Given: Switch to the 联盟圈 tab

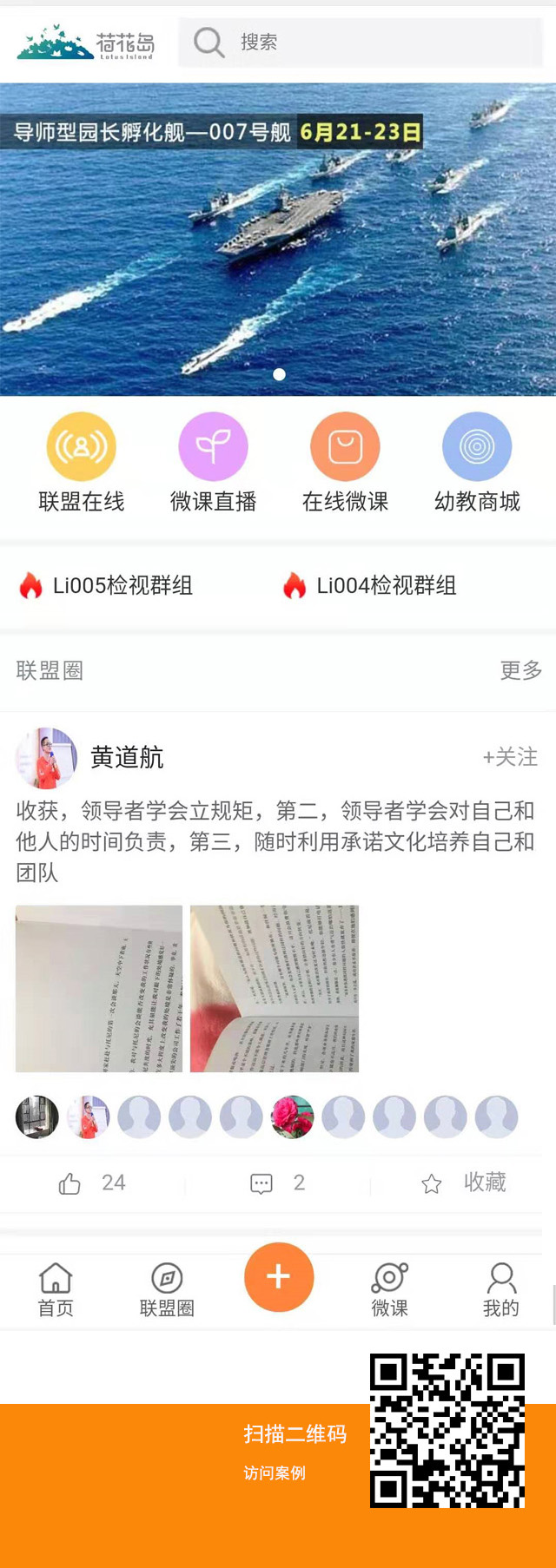Looking at the screenshot, I should pyautogui.click(x=167, y=1290).
